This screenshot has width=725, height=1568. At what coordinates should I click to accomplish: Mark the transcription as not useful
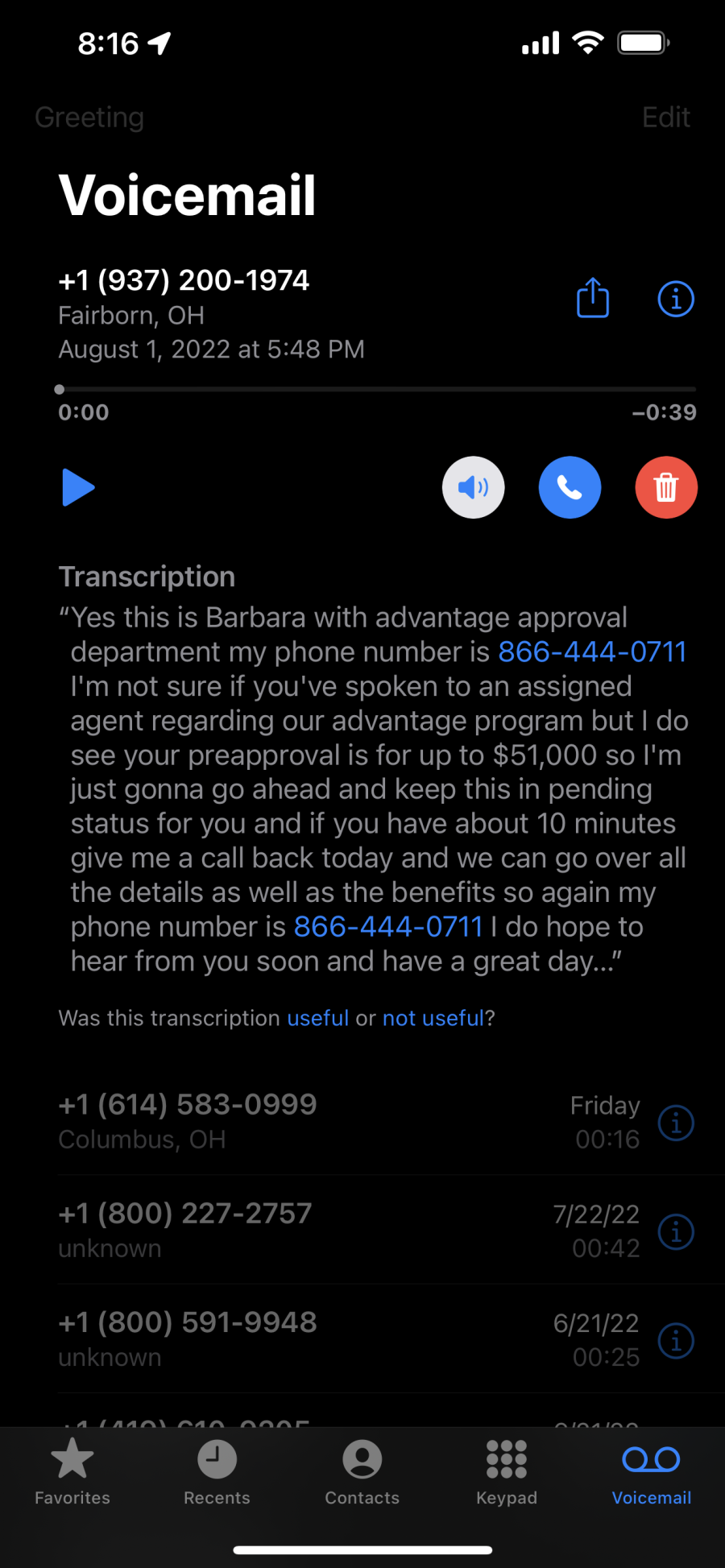point(433,1018)
